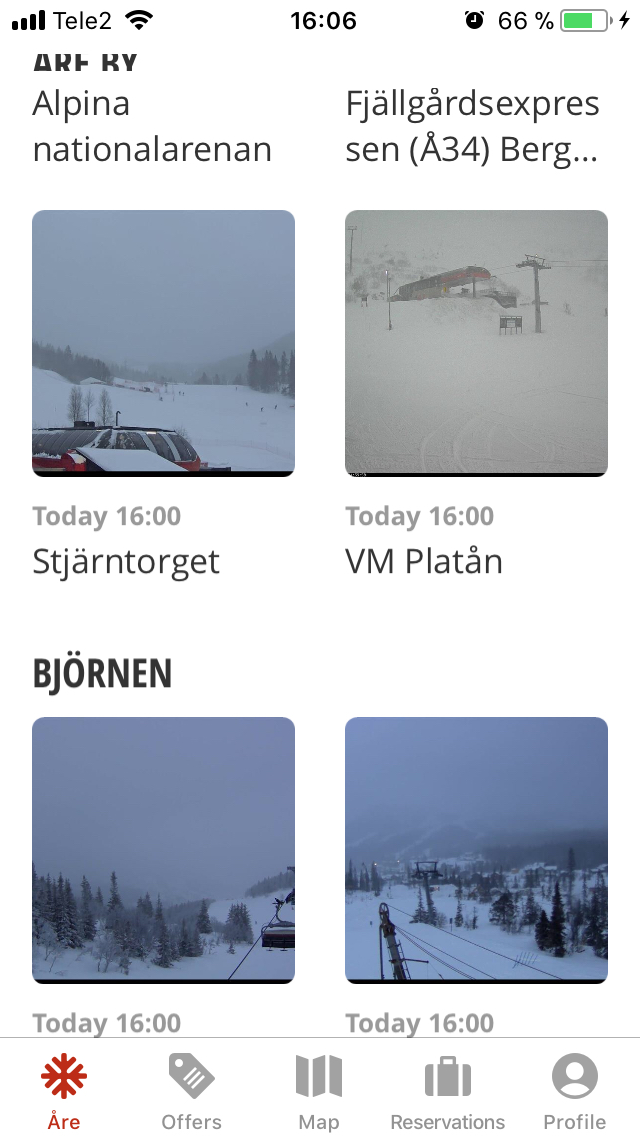The image size is (640, 1136).
Task: Go to the Reservations tab
Action: coord(447,1090)
